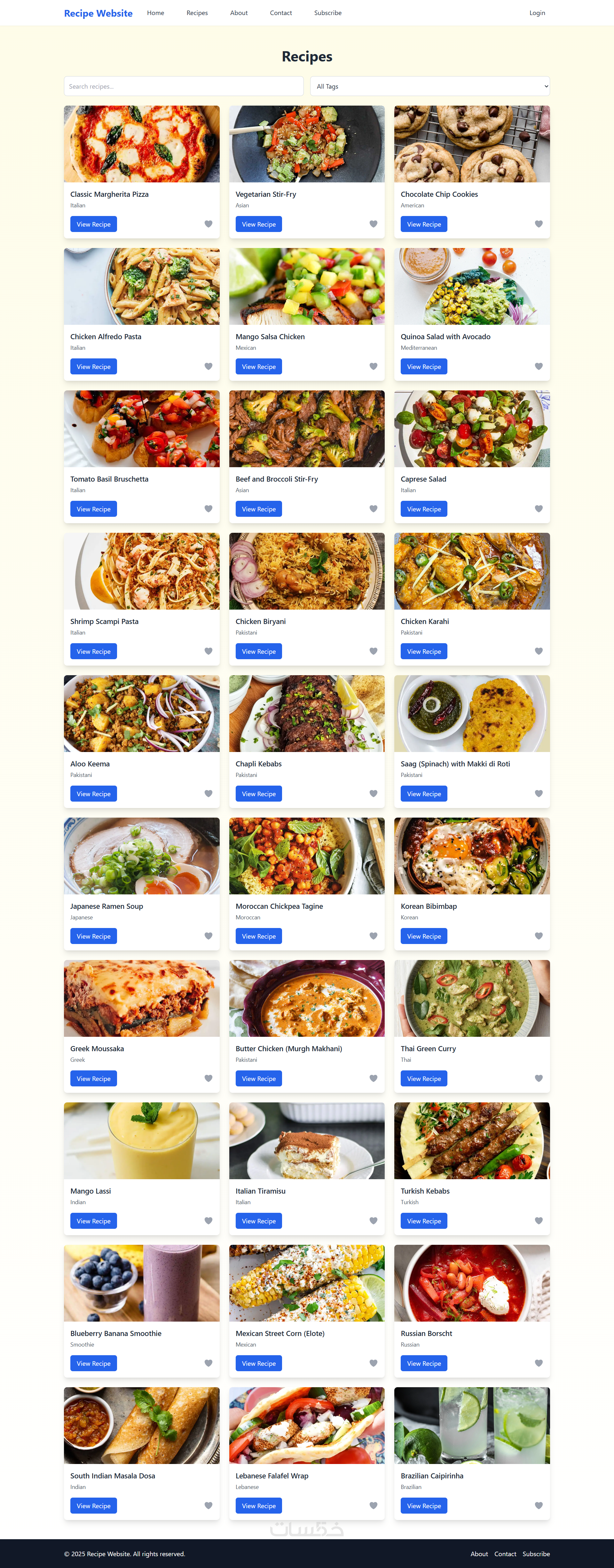Screen dimensions: 614x1568
Task: Open the Login link
Action: (537, 13)
